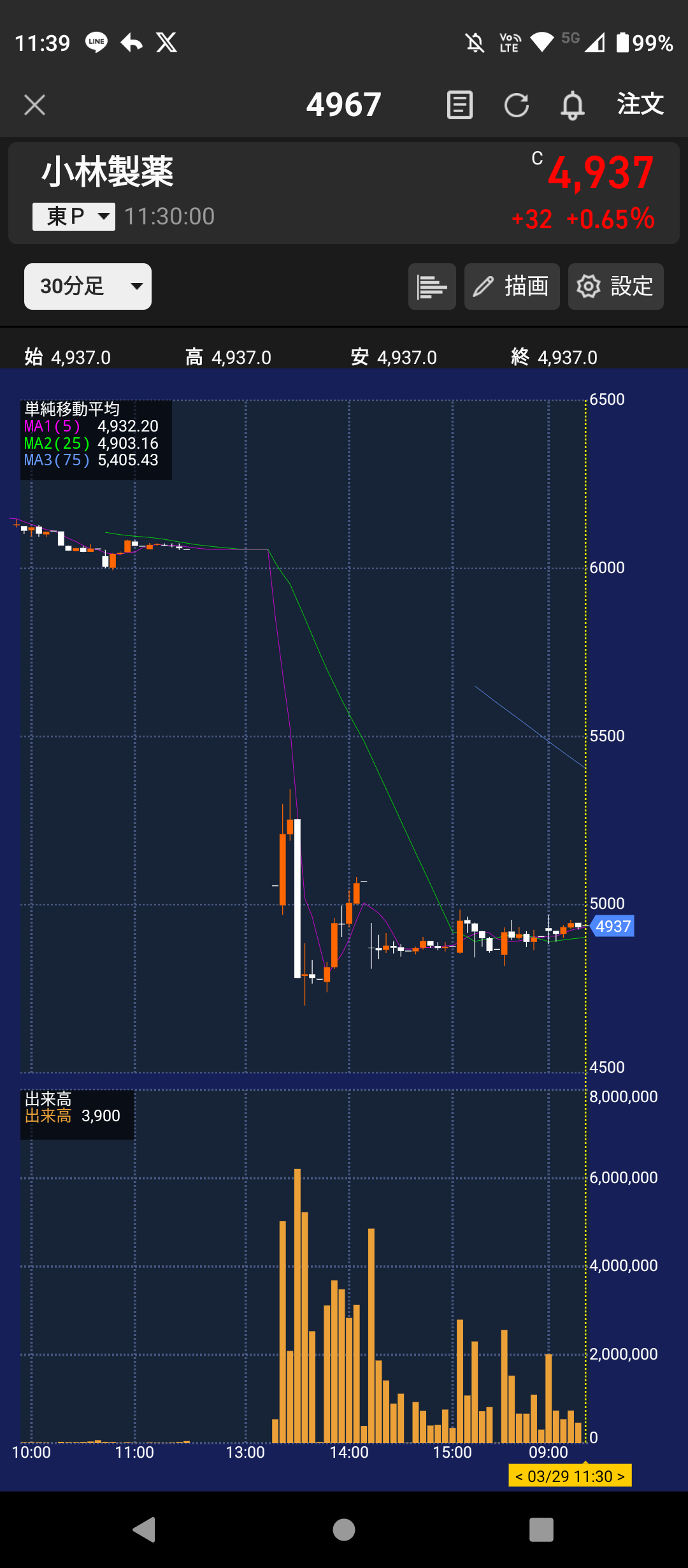688x1568 pixels.
Task: Close the 4967 chart screen
Action: click(35, 105)
